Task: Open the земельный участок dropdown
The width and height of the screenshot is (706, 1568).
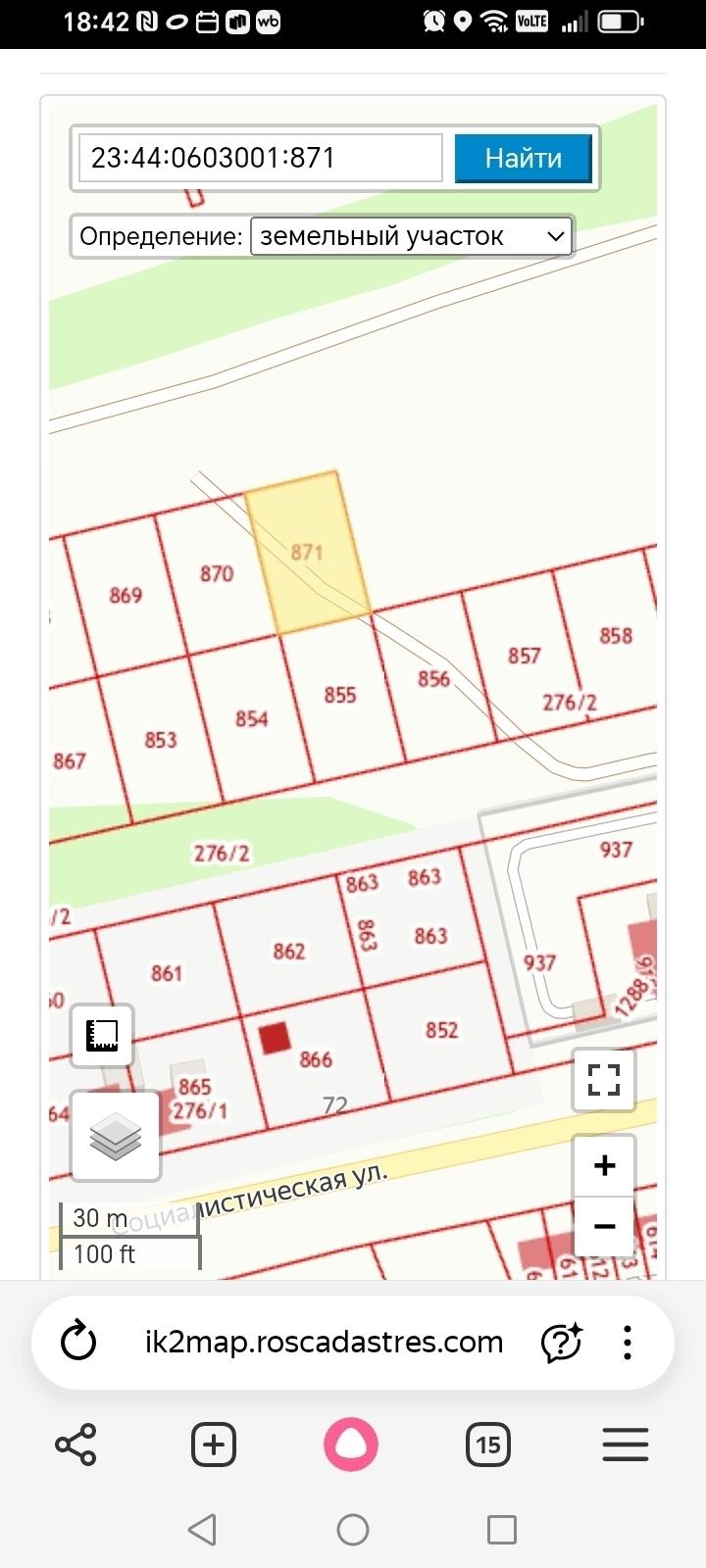Action: pyautogui.click(x=411, y=236)
